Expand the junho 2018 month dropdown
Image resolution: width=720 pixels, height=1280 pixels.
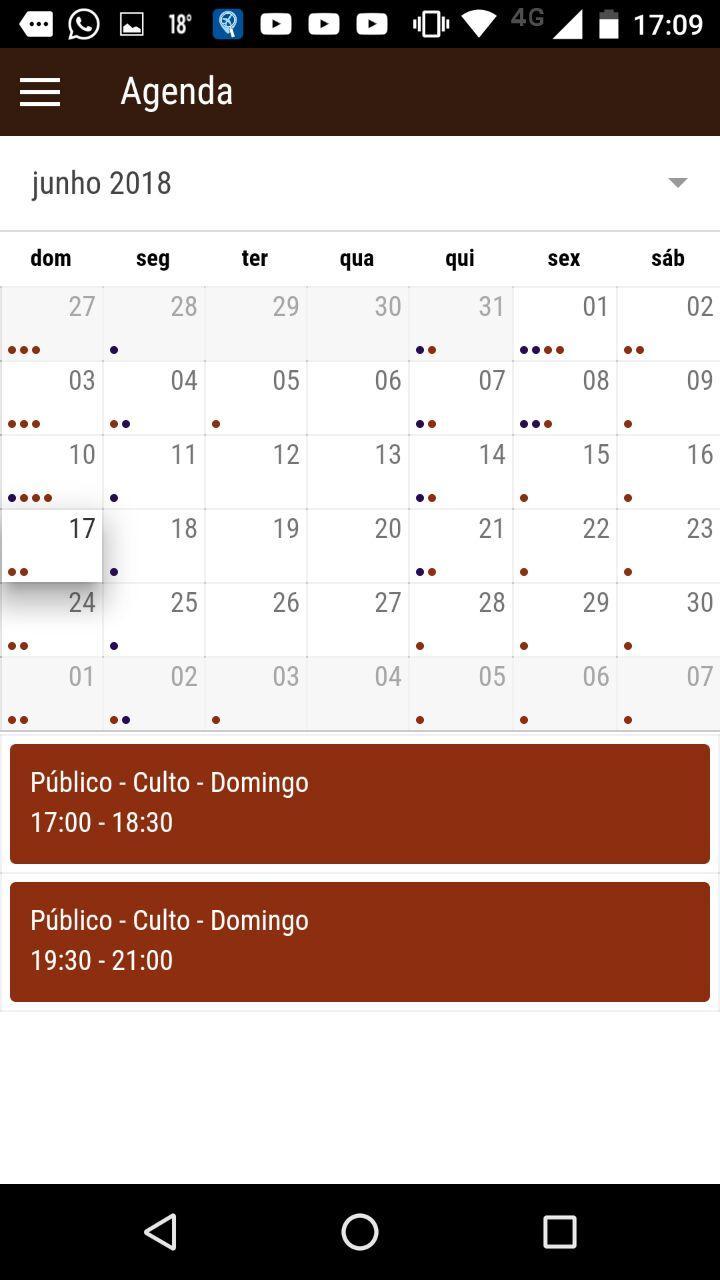click(677, 183)
